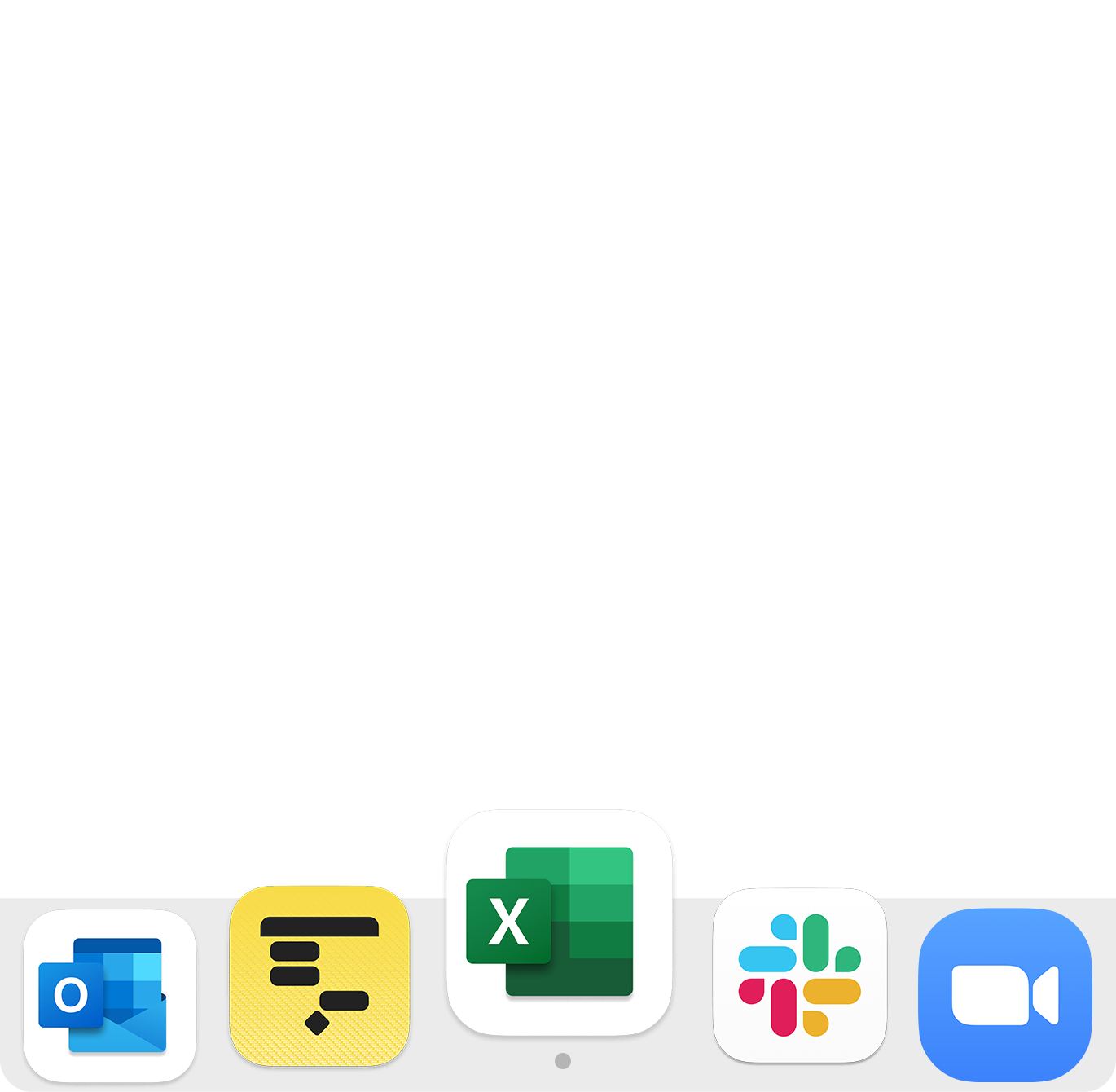Open the Slack app
Screen dimensions: 1116x1092
(799, 975)
